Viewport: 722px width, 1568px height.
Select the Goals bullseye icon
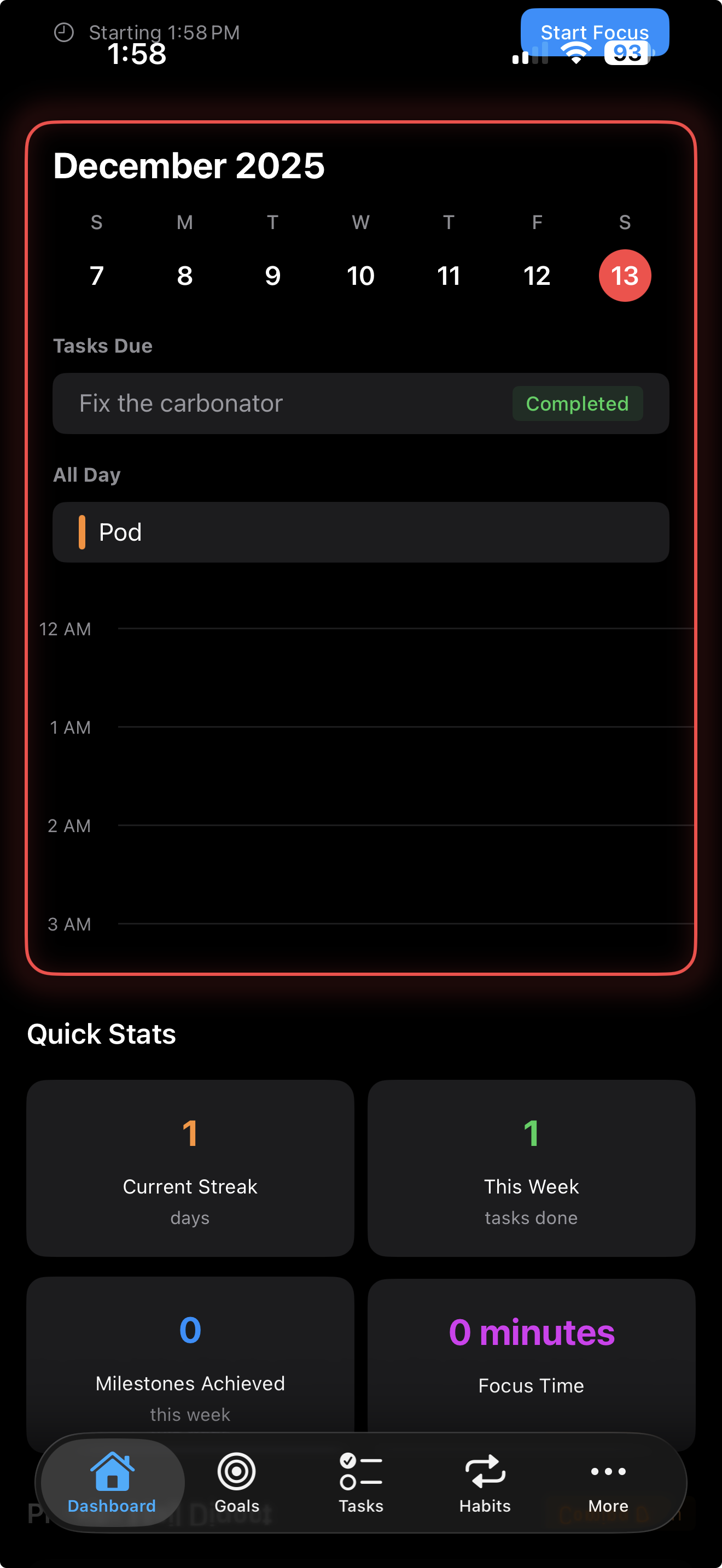[x=236, y=1472]
